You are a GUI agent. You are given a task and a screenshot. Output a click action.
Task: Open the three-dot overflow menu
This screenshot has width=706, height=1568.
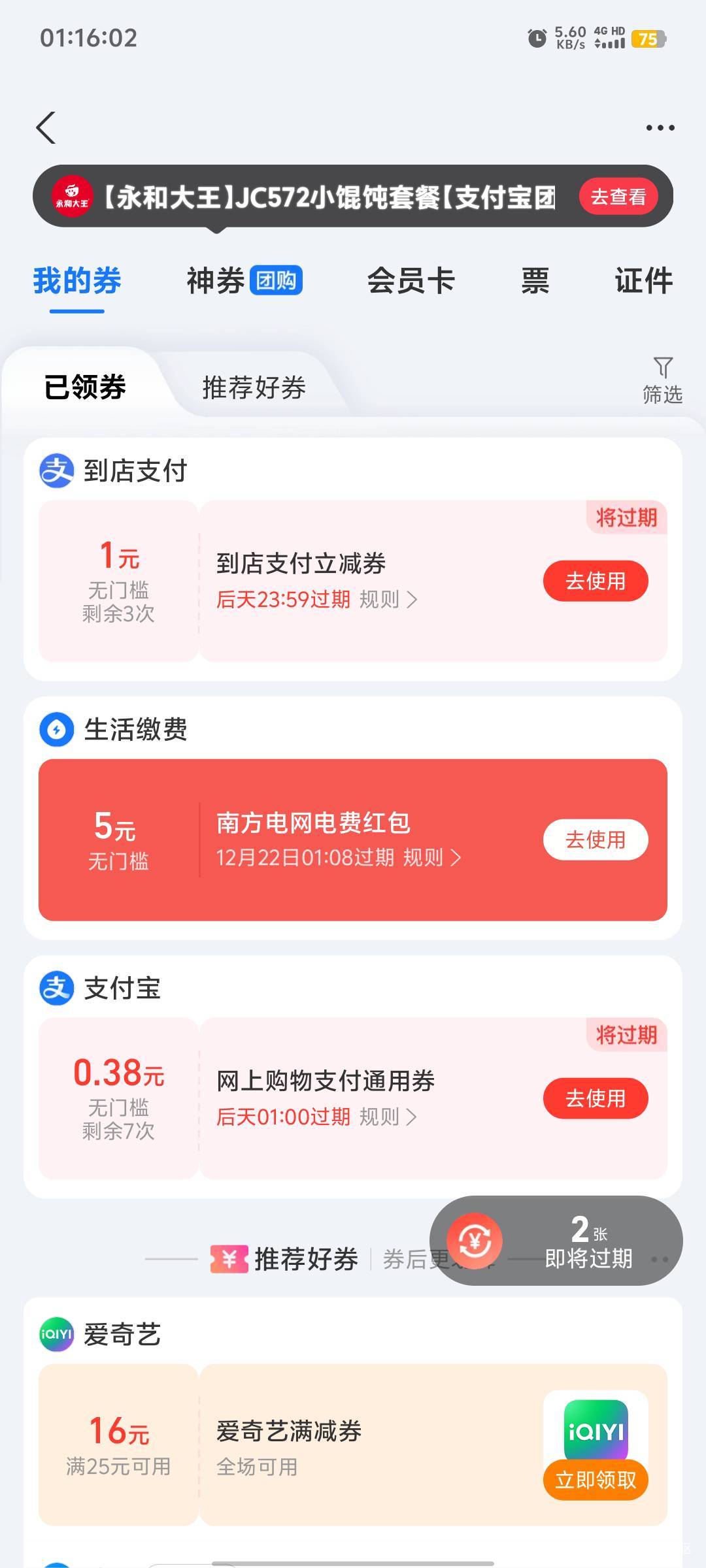660,127
